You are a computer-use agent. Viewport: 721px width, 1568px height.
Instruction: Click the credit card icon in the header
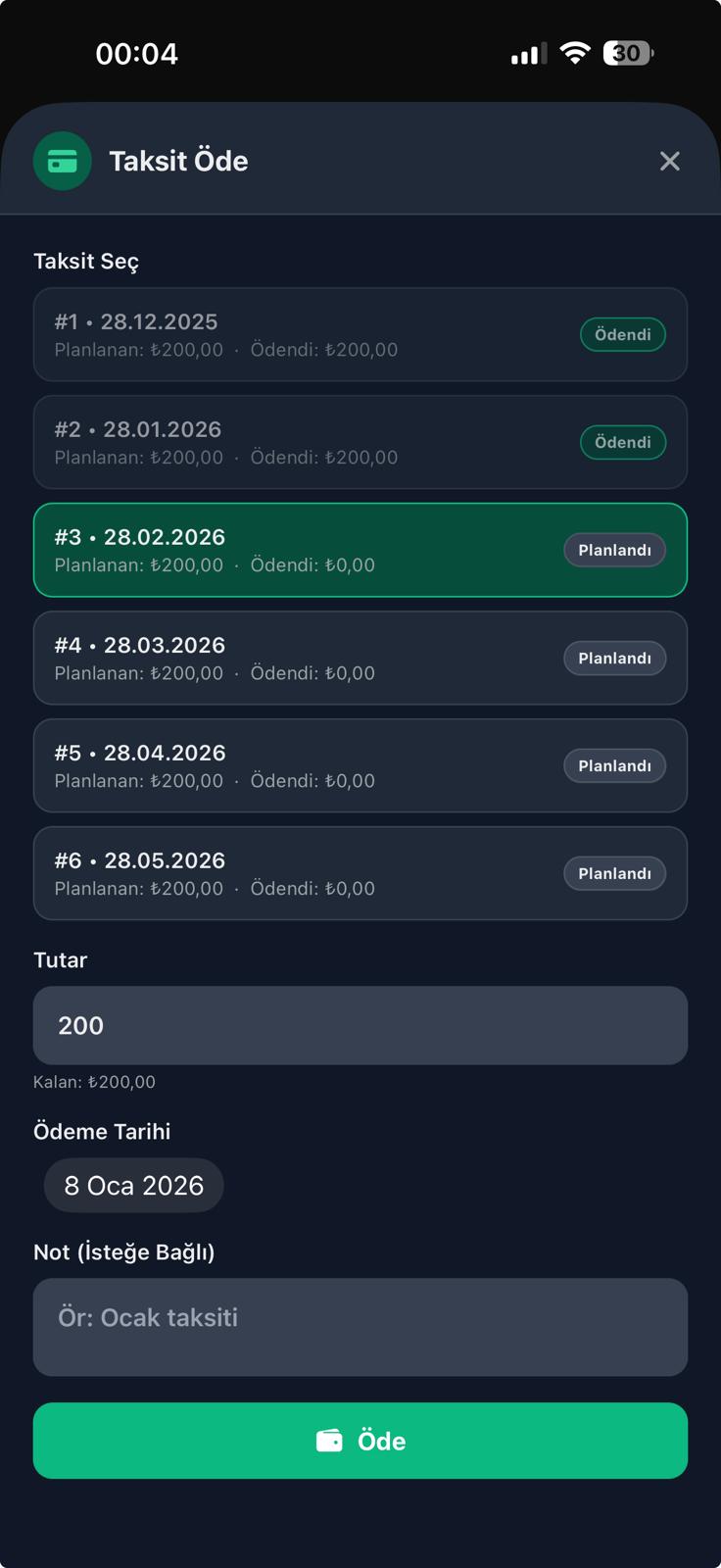point(62,161)
